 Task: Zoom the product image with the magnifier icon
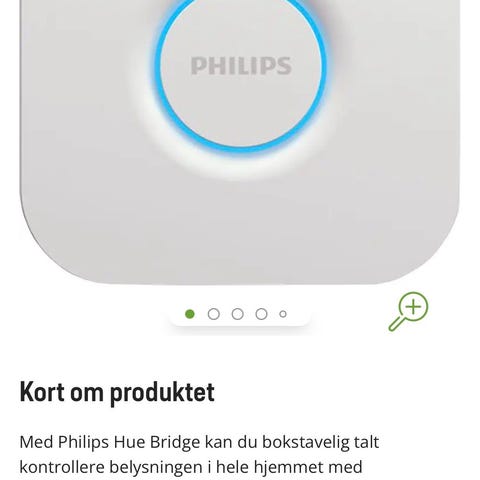pos(409,312)
